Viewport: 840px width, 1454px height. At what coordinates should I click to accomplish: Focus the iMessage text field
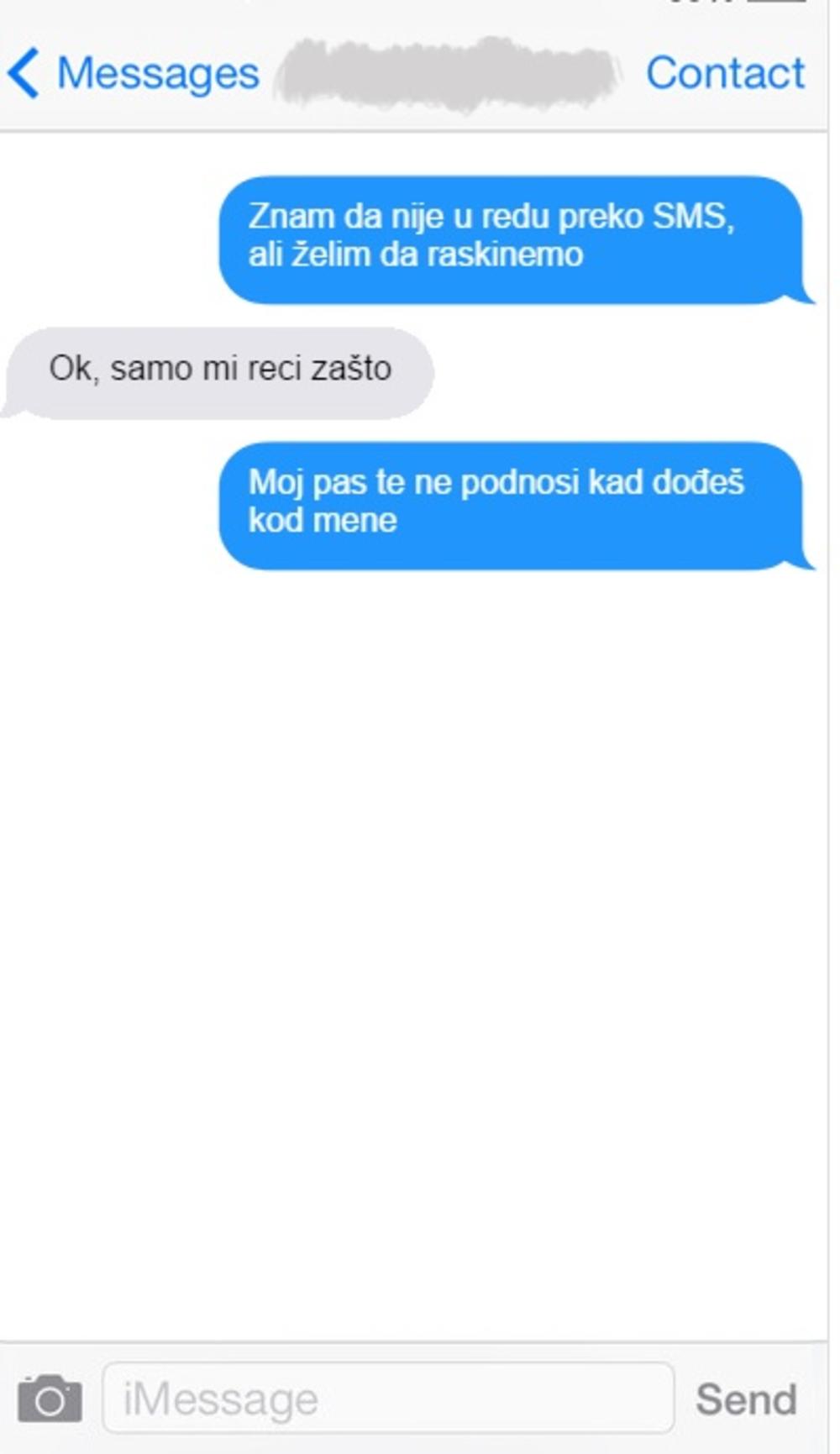[x=388, y=1399]
